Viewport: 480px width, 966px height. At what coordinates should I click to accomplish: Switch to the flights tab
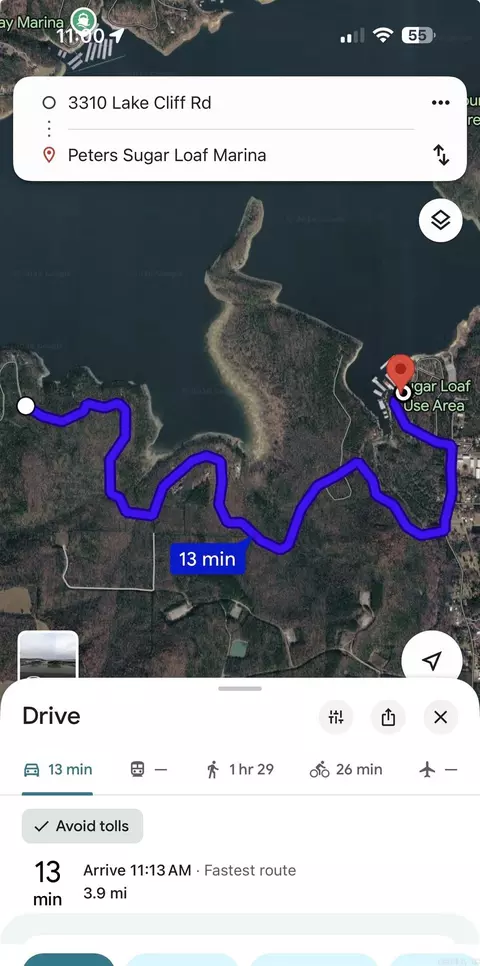point(439,769)
